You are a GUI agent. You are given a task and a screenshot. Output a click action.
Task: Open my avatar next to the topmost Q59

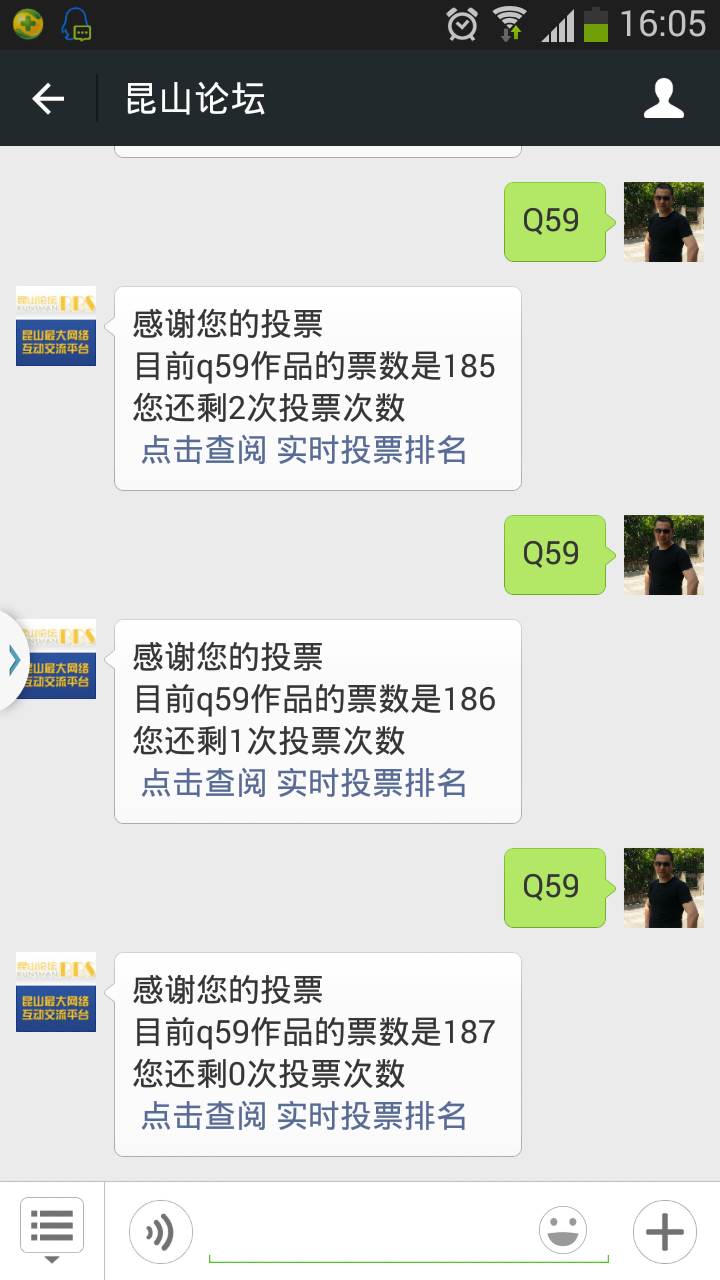click(664, 222)
